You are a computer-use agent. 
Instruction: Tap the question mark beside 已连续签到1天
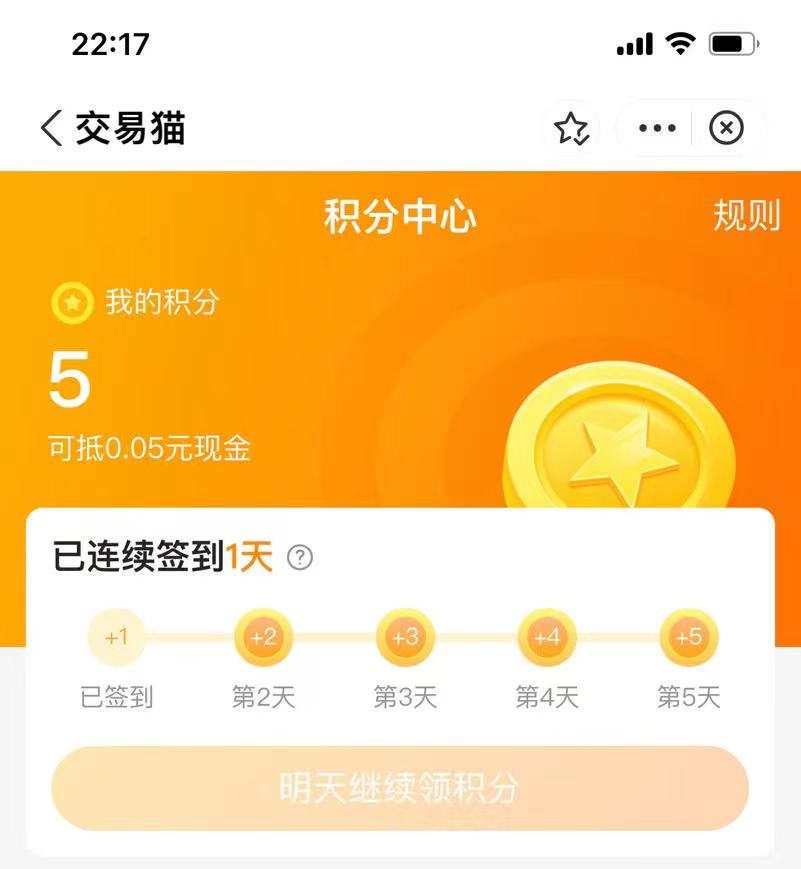tap(300, 558)
